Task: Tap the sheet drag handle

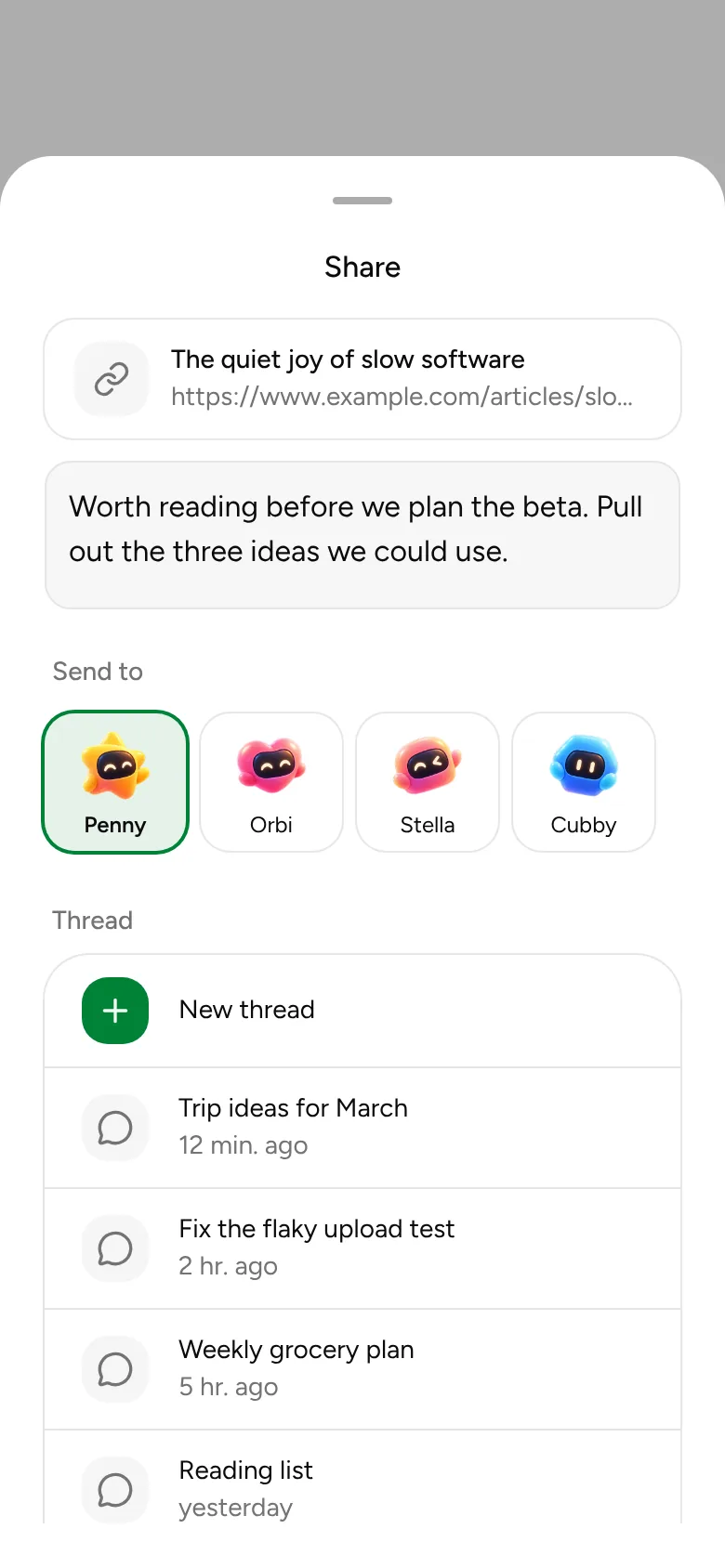Action: [362, 201]
